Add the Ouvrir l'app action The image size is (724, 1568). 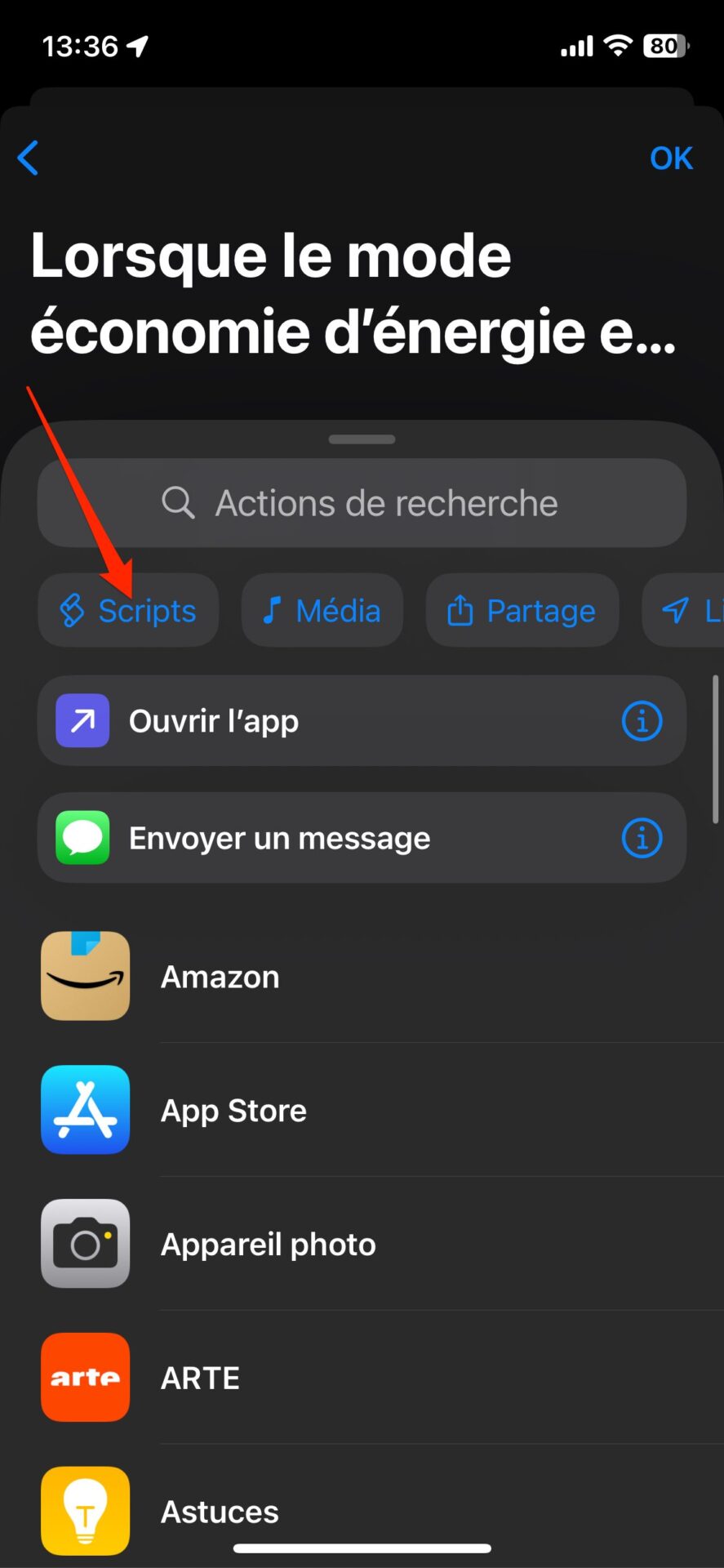point(326,721)
